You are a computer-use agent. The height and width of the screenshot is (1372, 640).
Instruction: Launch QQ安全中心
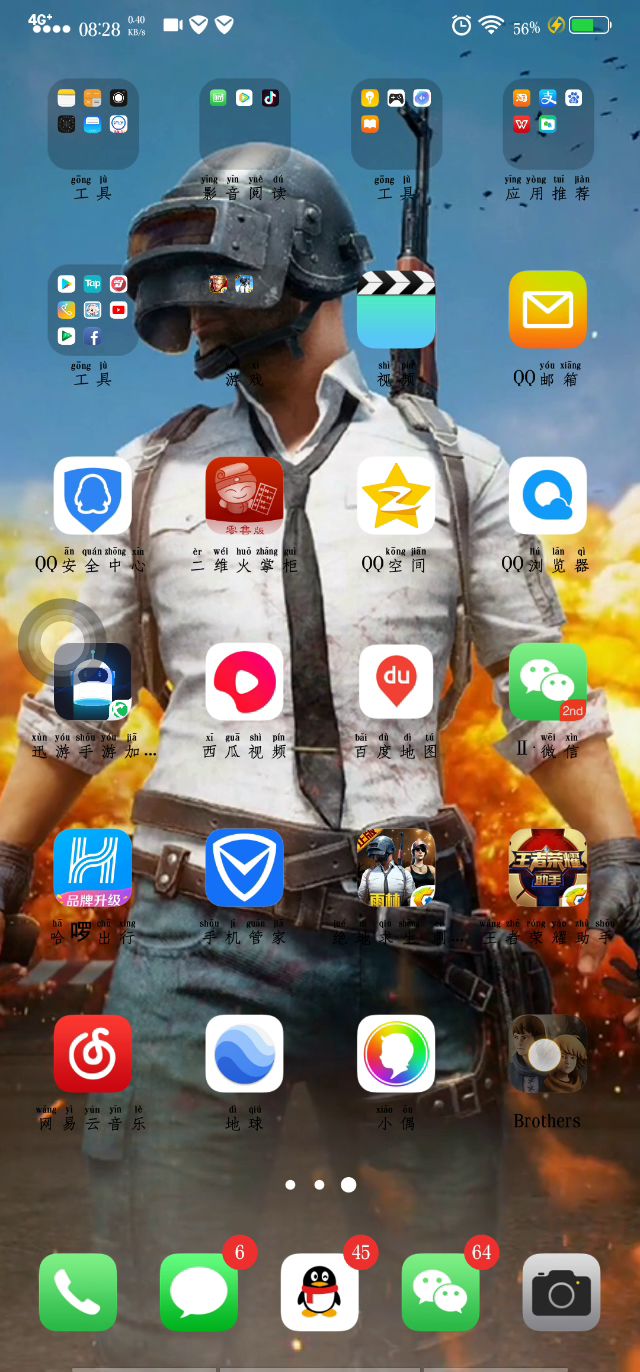[93, 496]
